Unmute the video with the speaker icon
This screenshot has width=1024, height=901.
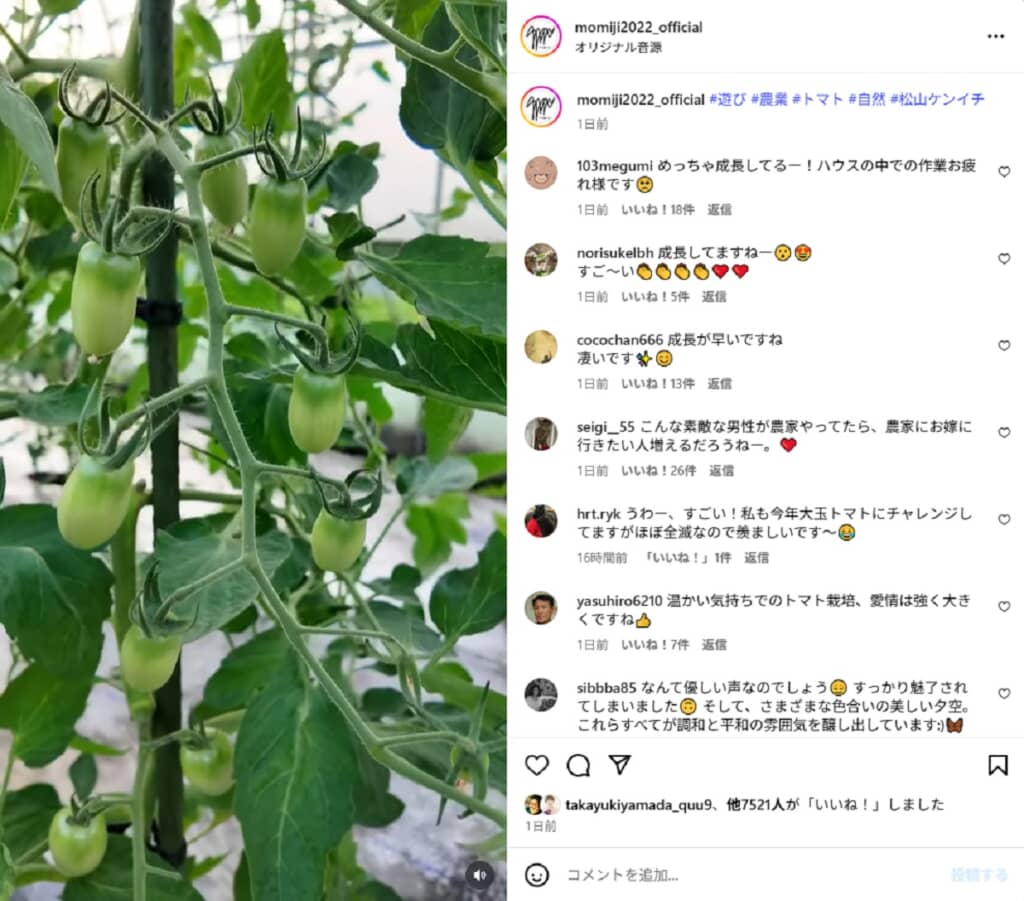(x=480, y=875)
